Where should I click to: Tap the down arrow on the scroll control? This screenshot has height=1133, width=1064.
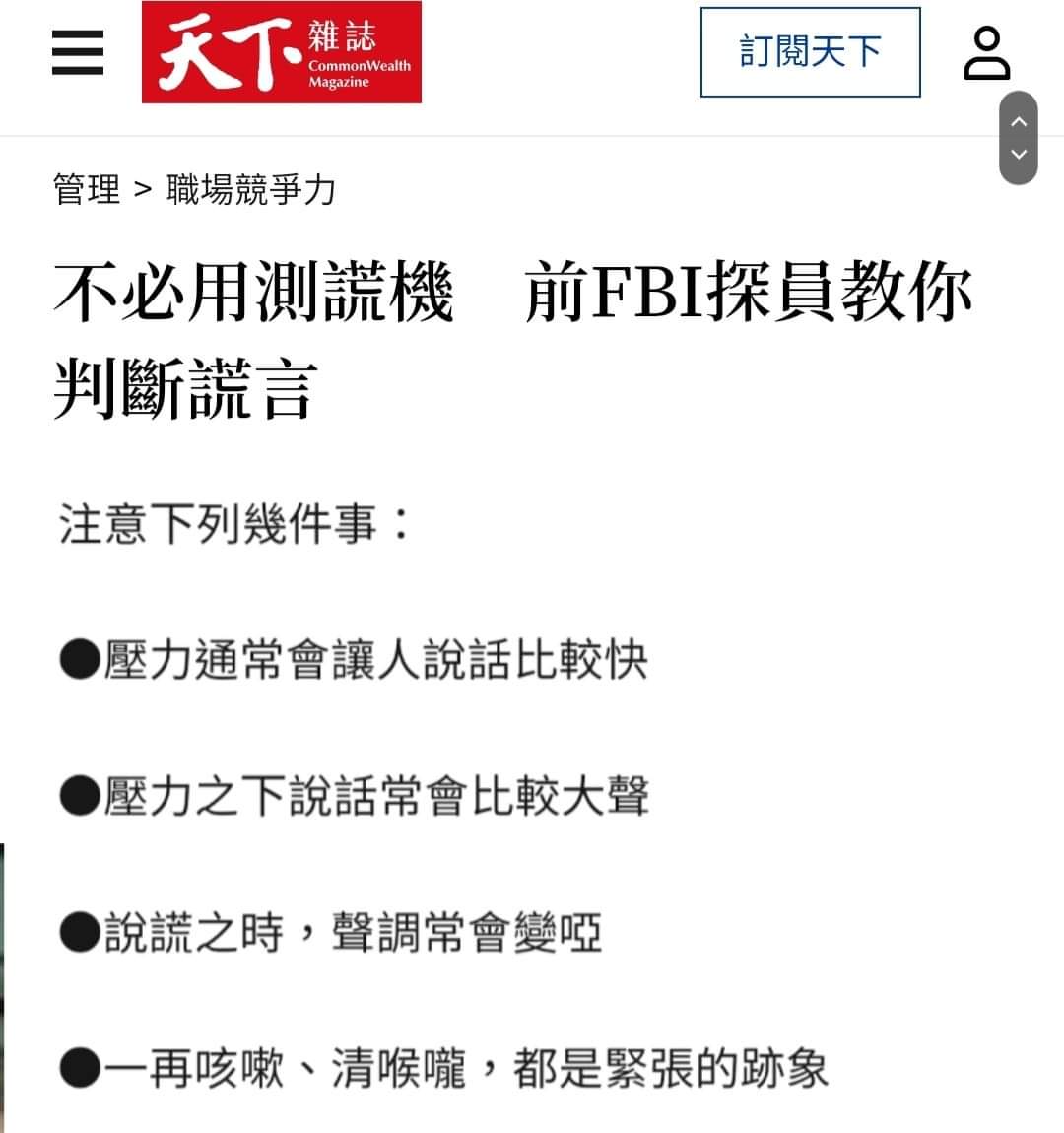pyautogui.click(x=1019, y=155)
